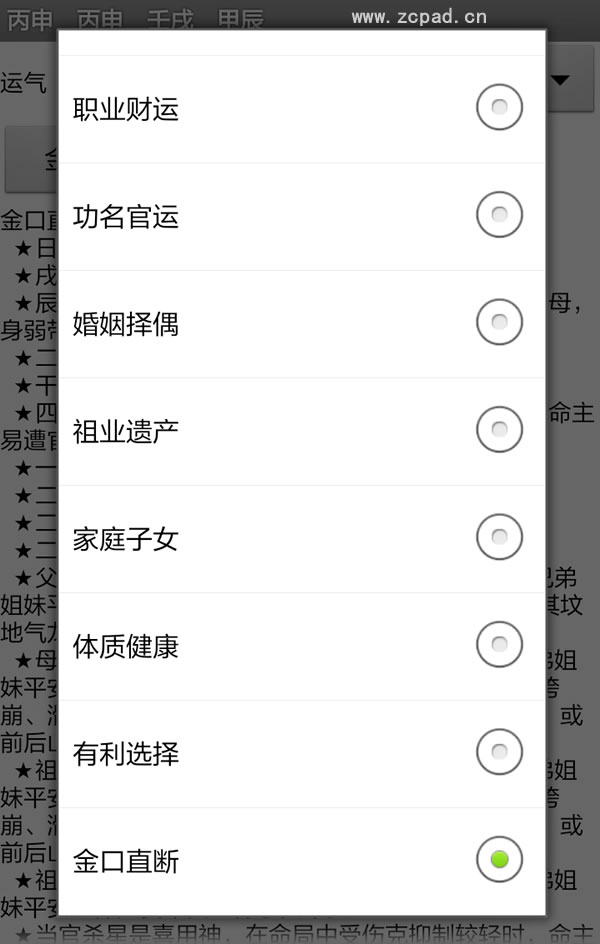
Task: Tap the selected 金口直断 option
Action: [300, 860]
